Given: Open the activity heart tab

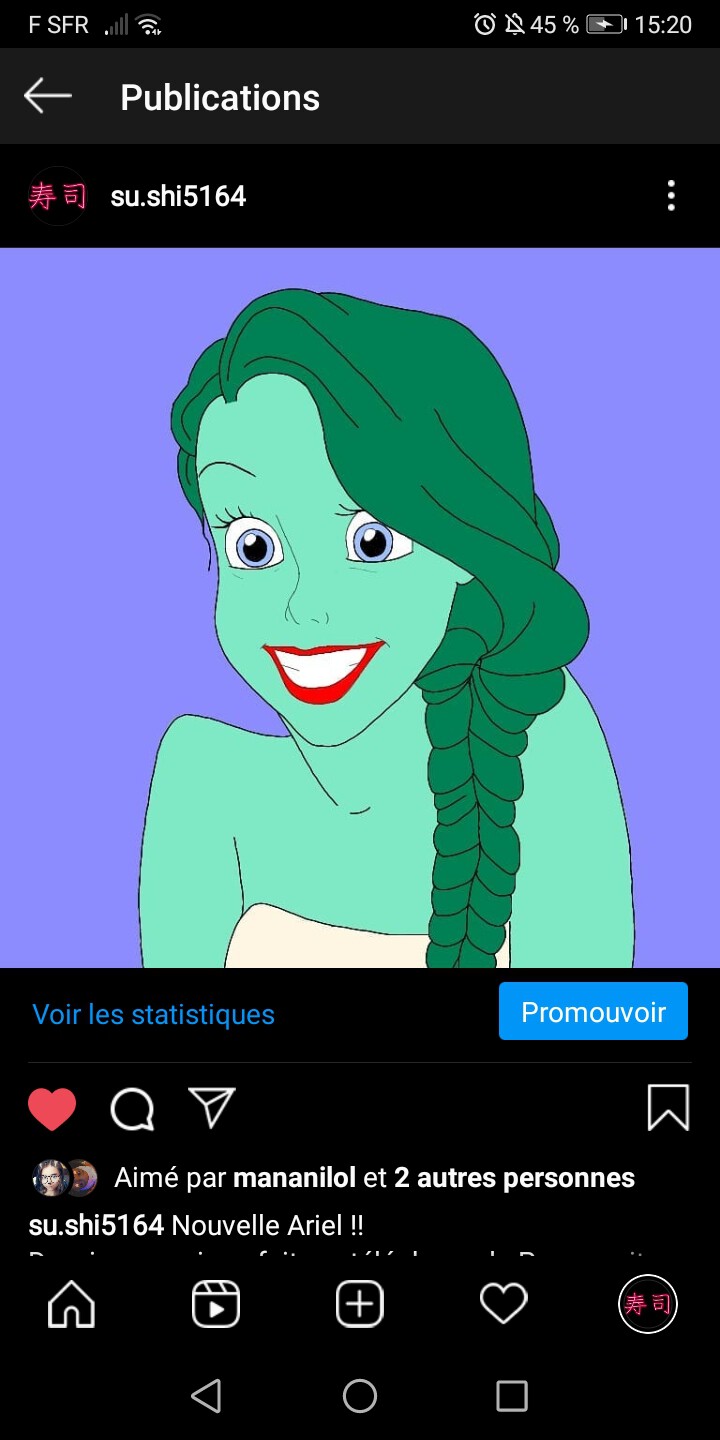Looking at the screenshot, I should tap(503, 1304).
